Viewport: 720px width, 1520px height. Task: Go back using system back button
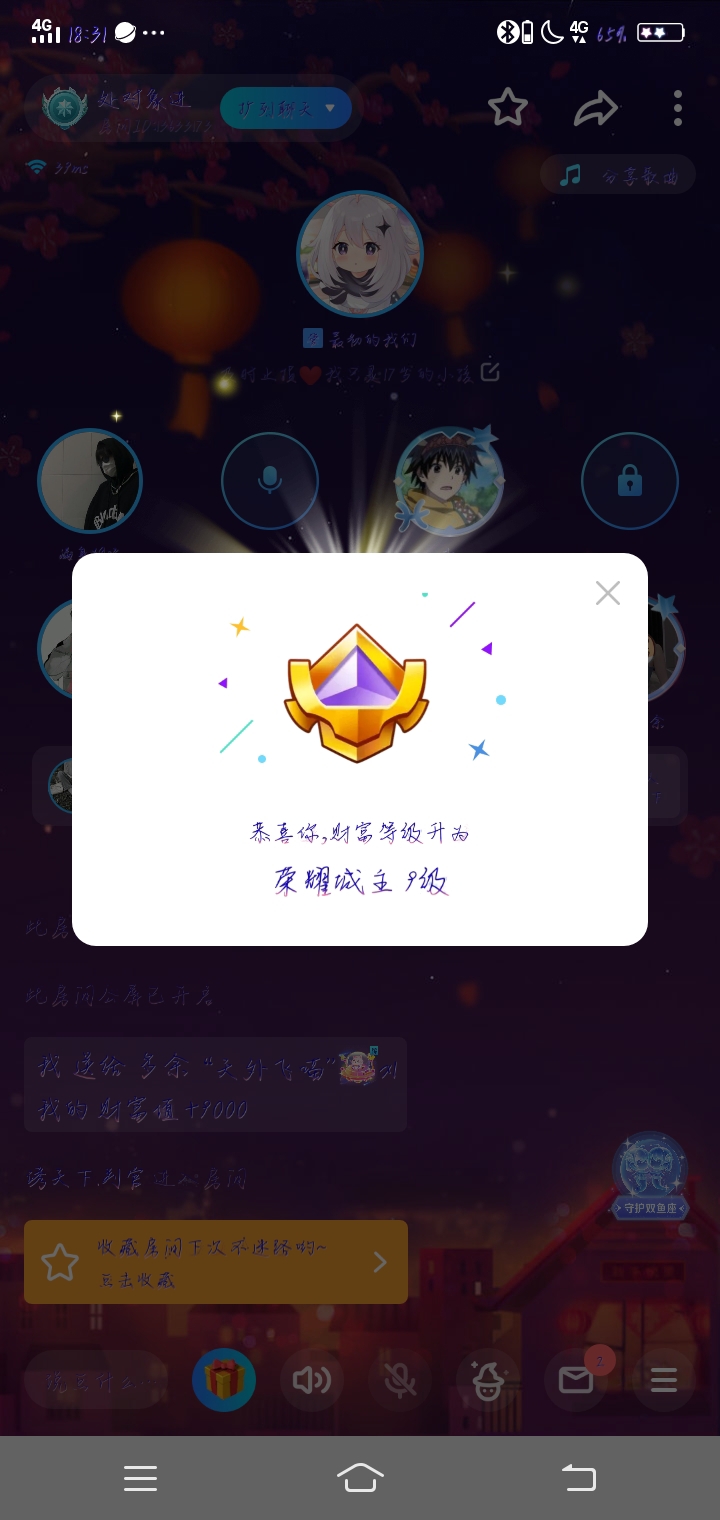(x=578, y=1477)
